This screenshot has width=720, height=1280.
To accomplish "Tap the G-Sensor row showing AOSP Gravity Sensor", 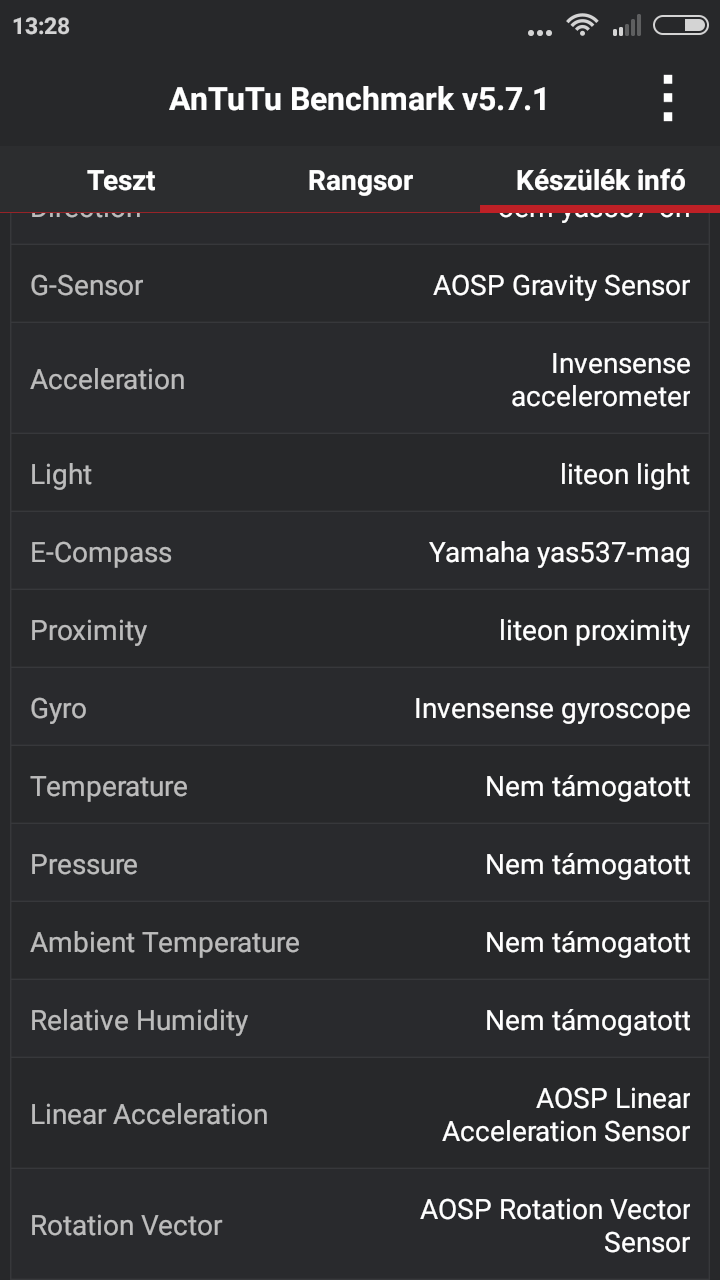I will pos(360,285).
